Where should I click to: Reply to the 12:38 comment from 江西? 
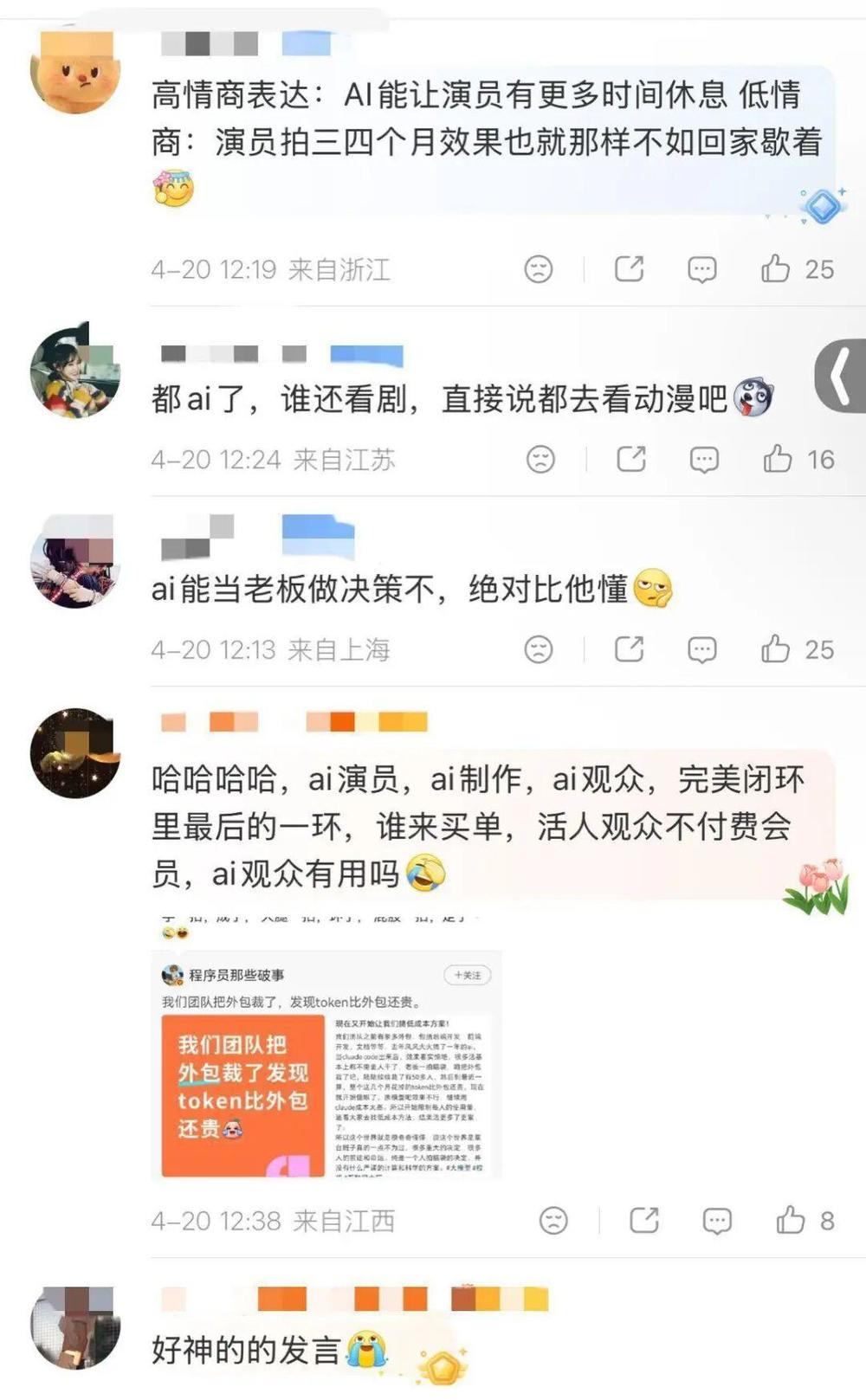coord(717,1221)
